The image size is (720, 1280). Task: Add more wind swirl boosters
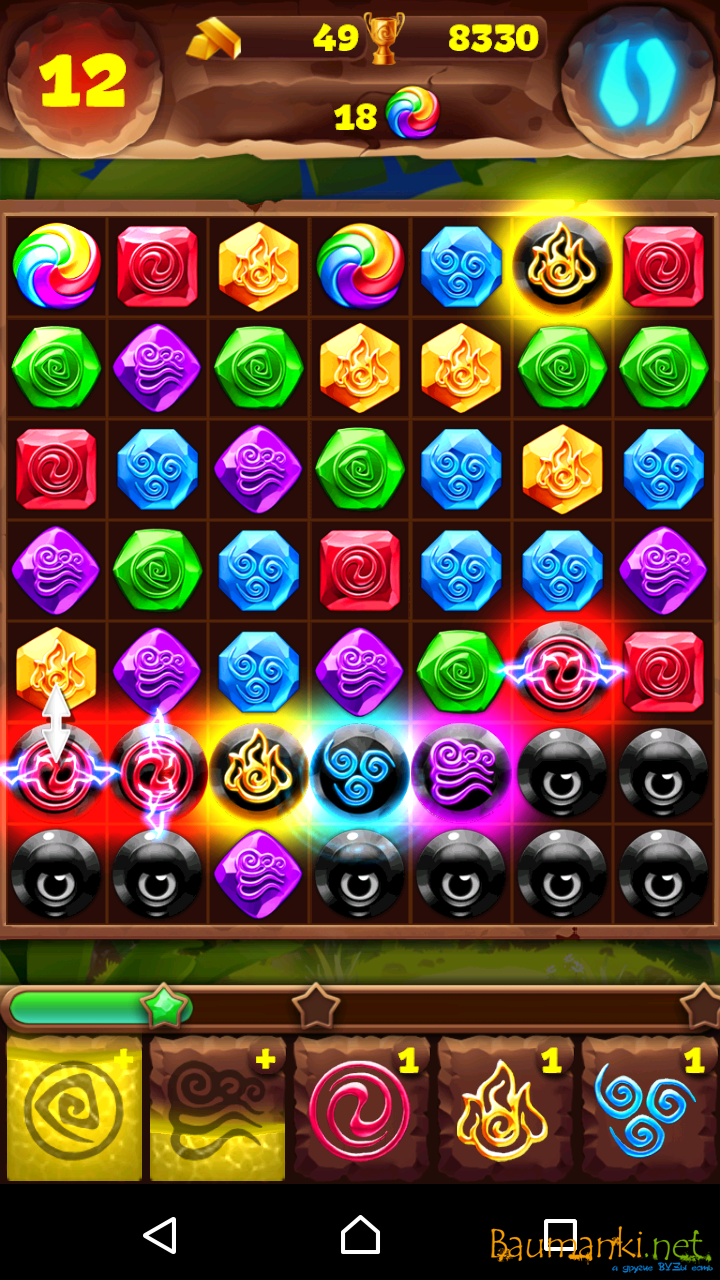[217, 1108]
